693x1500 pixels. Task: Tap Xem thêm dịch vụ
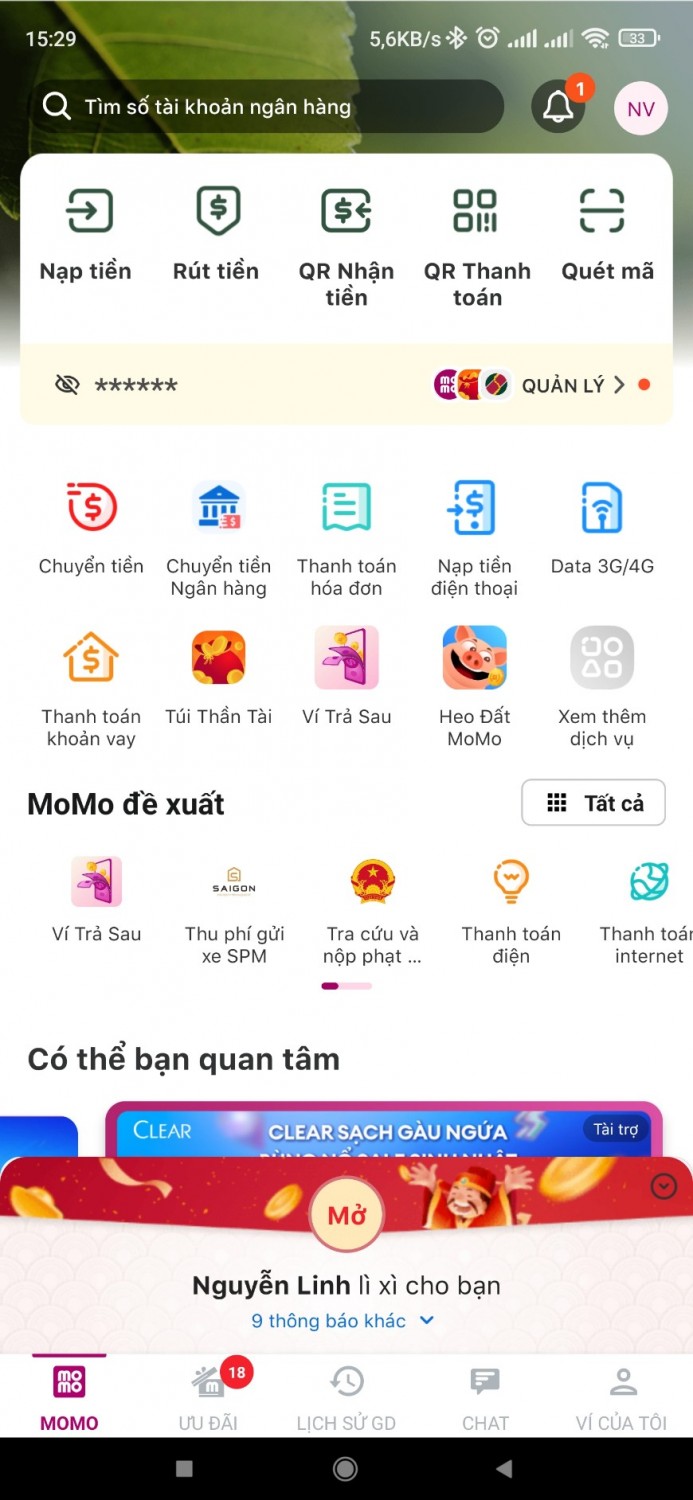pos(602,685)
